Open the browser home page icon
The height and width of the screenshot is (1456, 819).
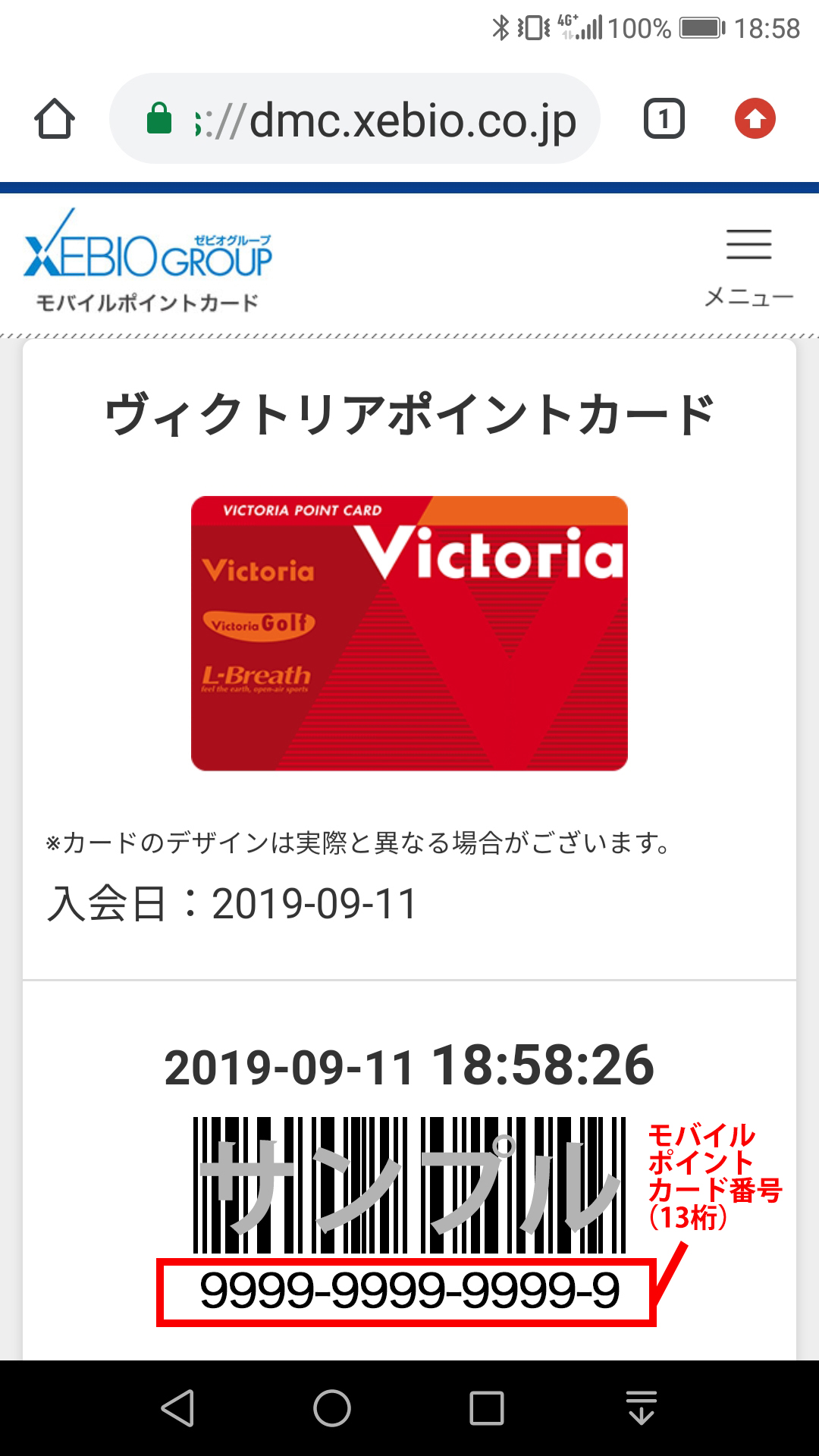point(55,119)
